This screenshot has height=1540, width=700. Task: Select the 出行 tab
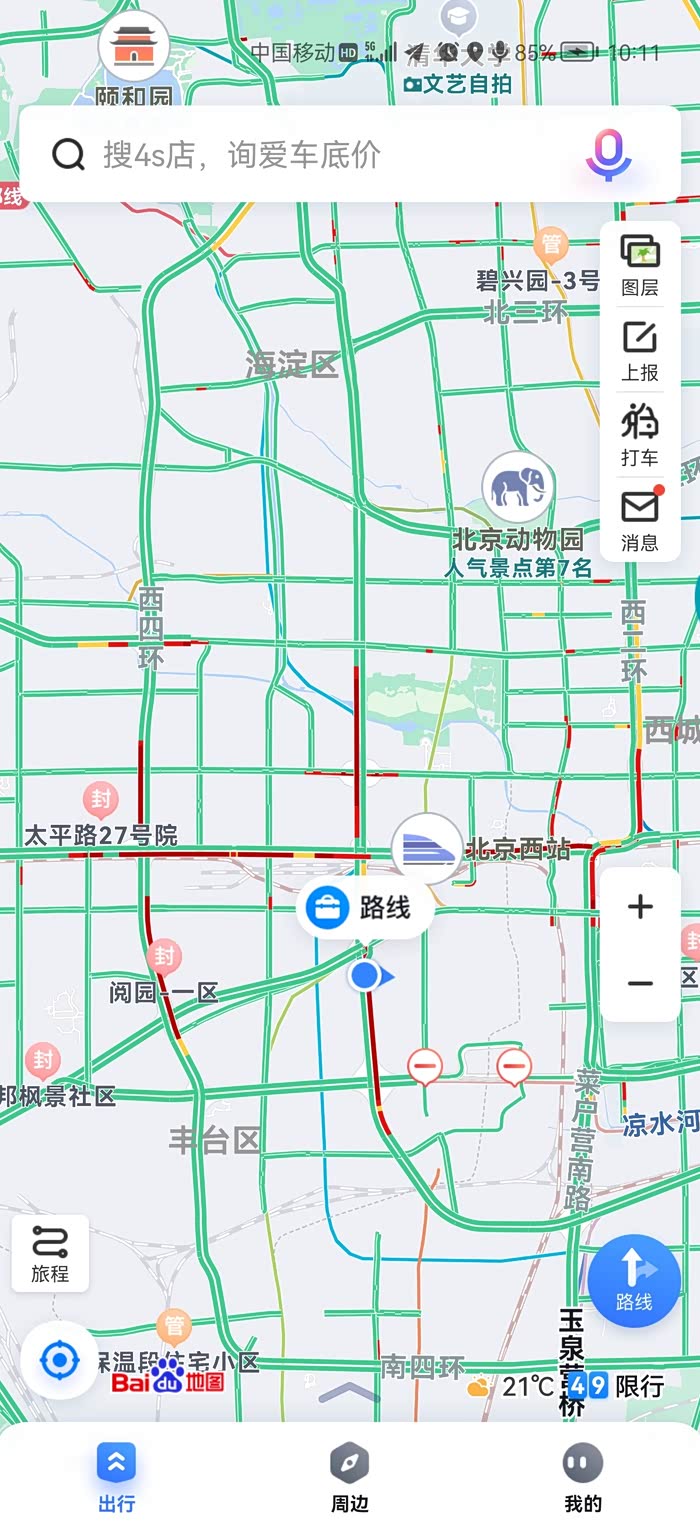tap(117, 1478)
